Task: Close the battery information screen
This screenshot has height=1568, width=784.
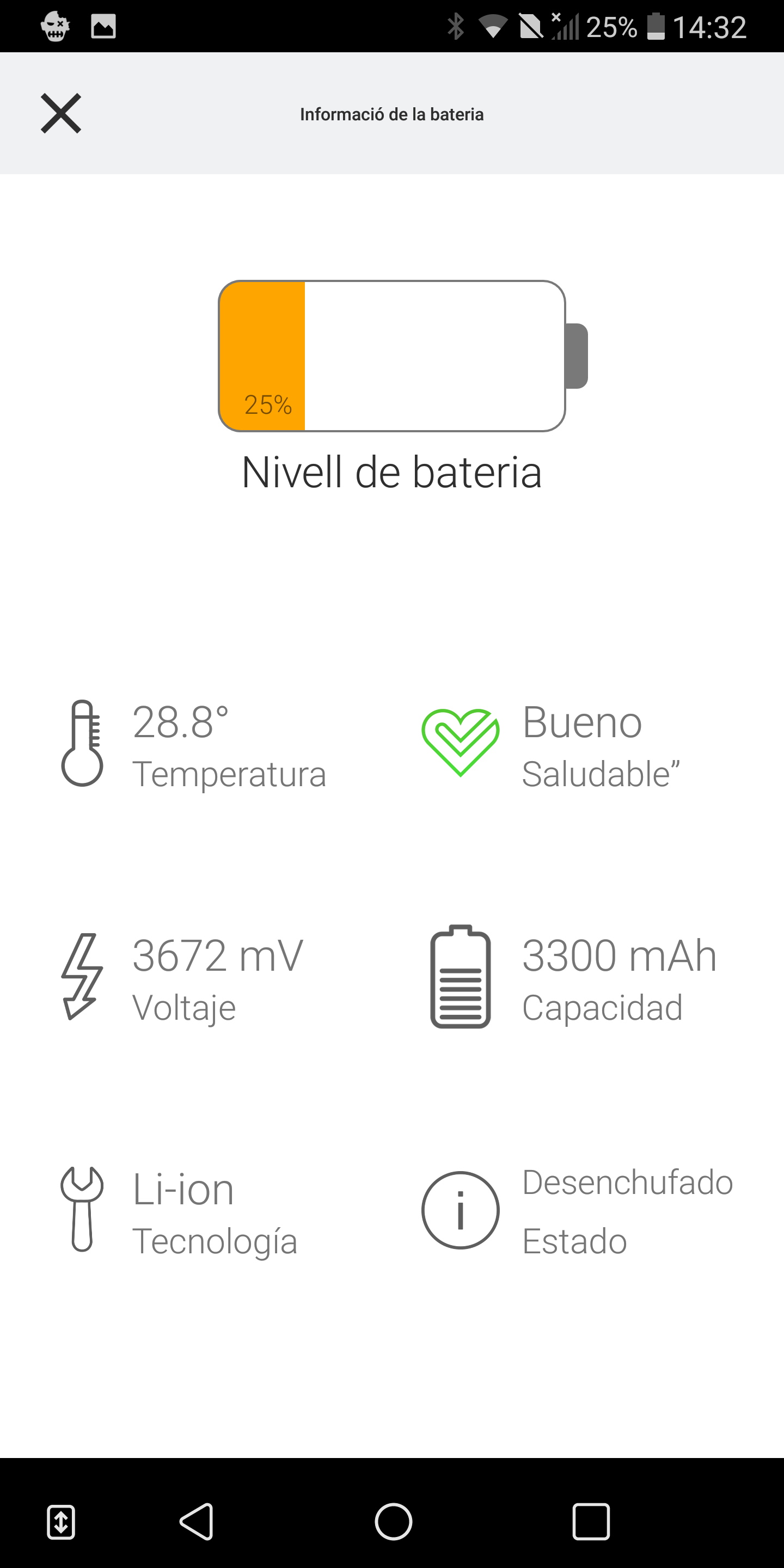Action: pyautogui.click(x=61, y=113)
